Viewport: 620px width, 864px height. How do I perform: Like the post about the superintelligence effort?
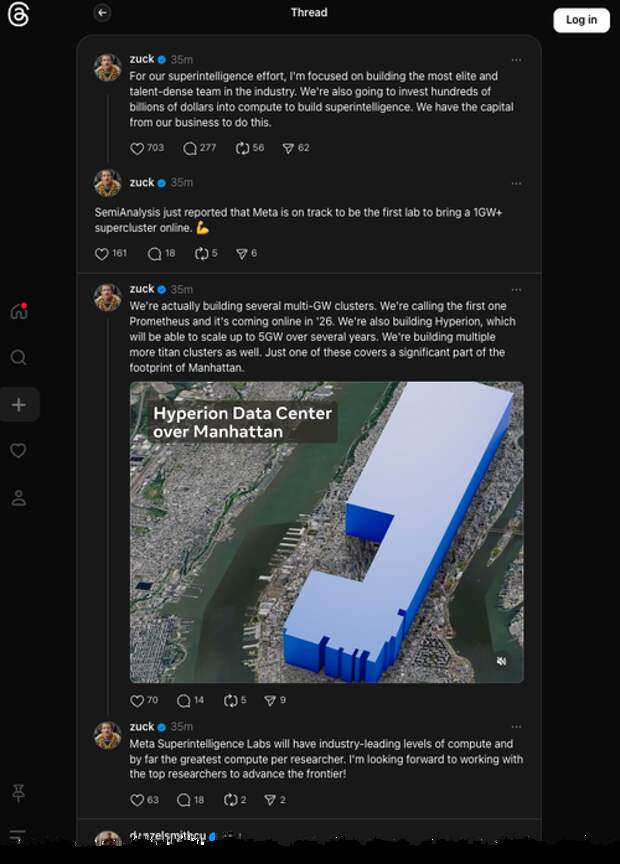click(x=138, y=148)
